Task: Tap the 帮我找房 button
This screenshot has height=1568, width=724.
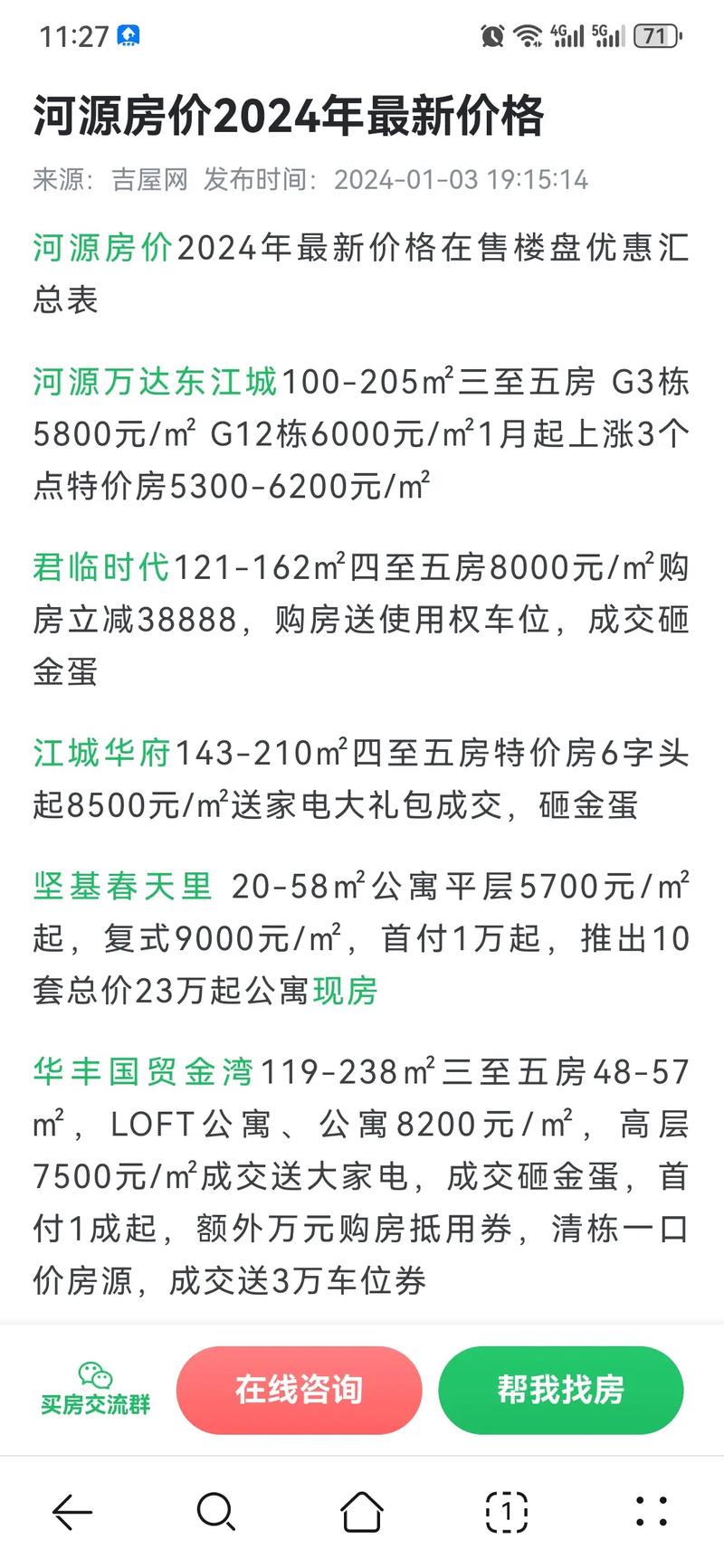Action: [x=560, y=1390]
